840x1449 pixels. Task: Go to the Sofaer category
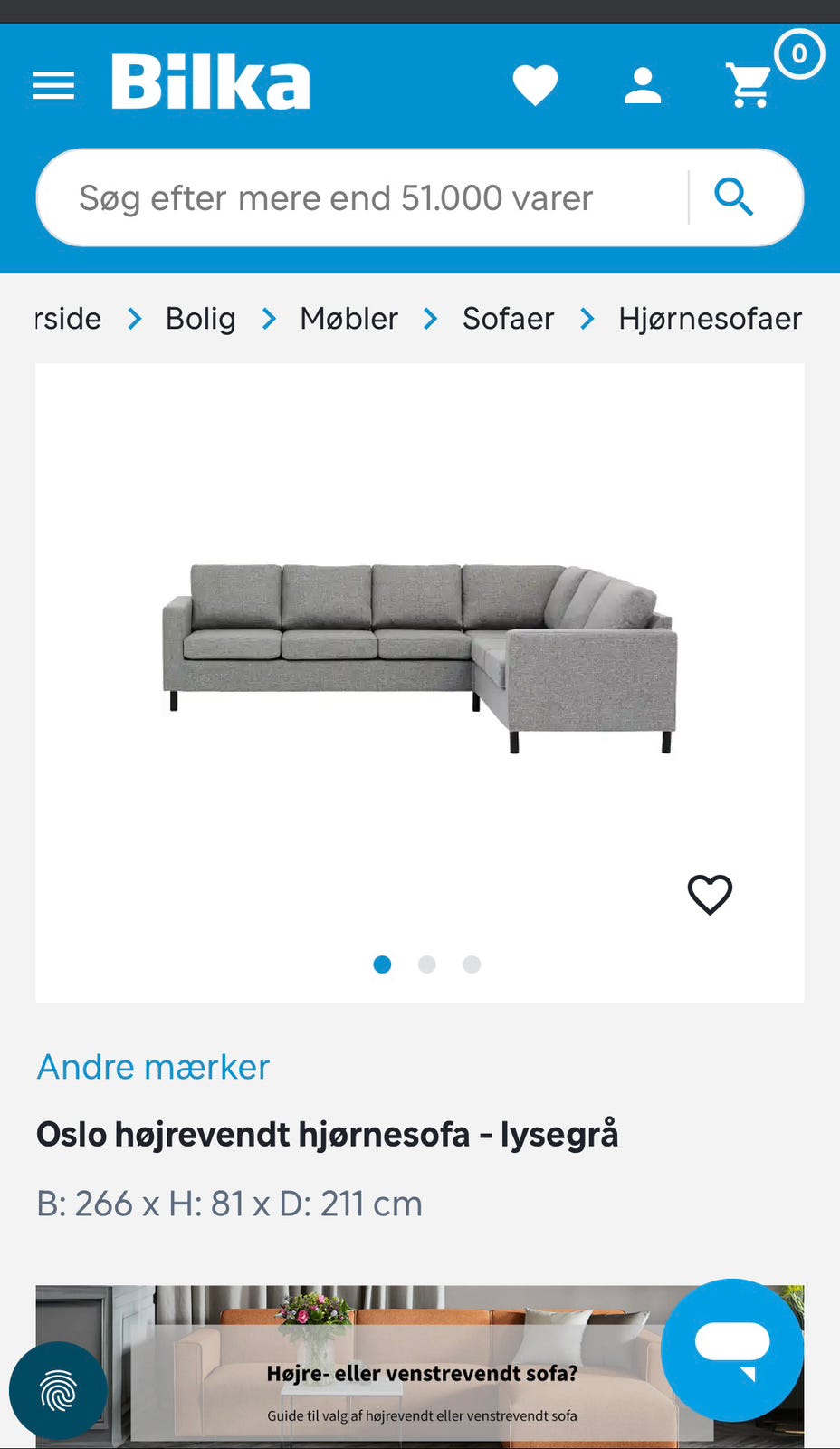pos(507,319)
